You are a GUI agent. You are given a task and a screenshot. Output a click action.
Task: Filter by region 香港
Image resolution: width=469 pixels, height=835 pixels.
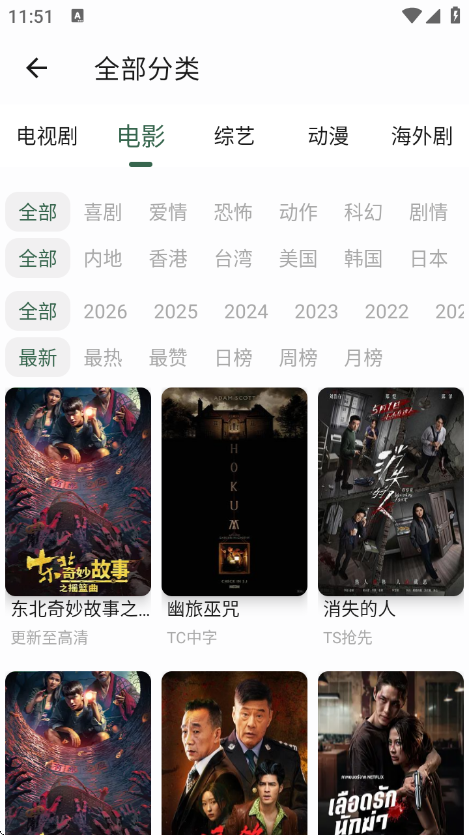(x=168, y=258)
